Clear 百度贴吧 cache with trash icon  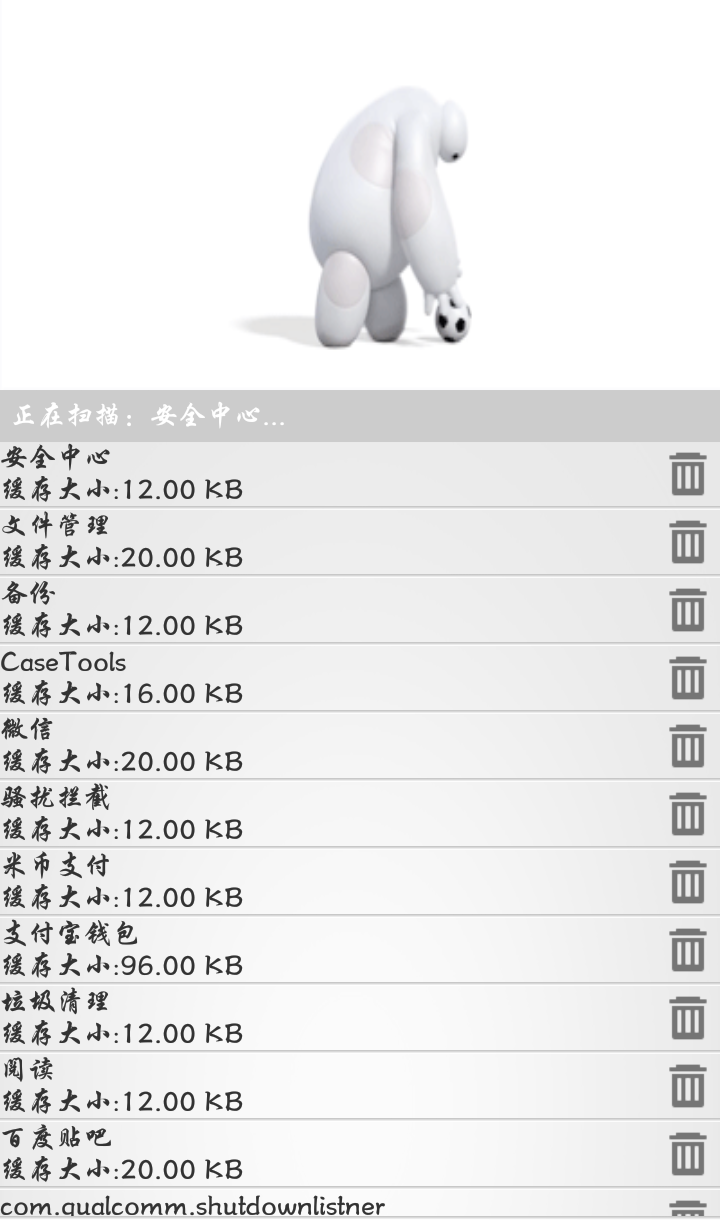point(687,1154)
